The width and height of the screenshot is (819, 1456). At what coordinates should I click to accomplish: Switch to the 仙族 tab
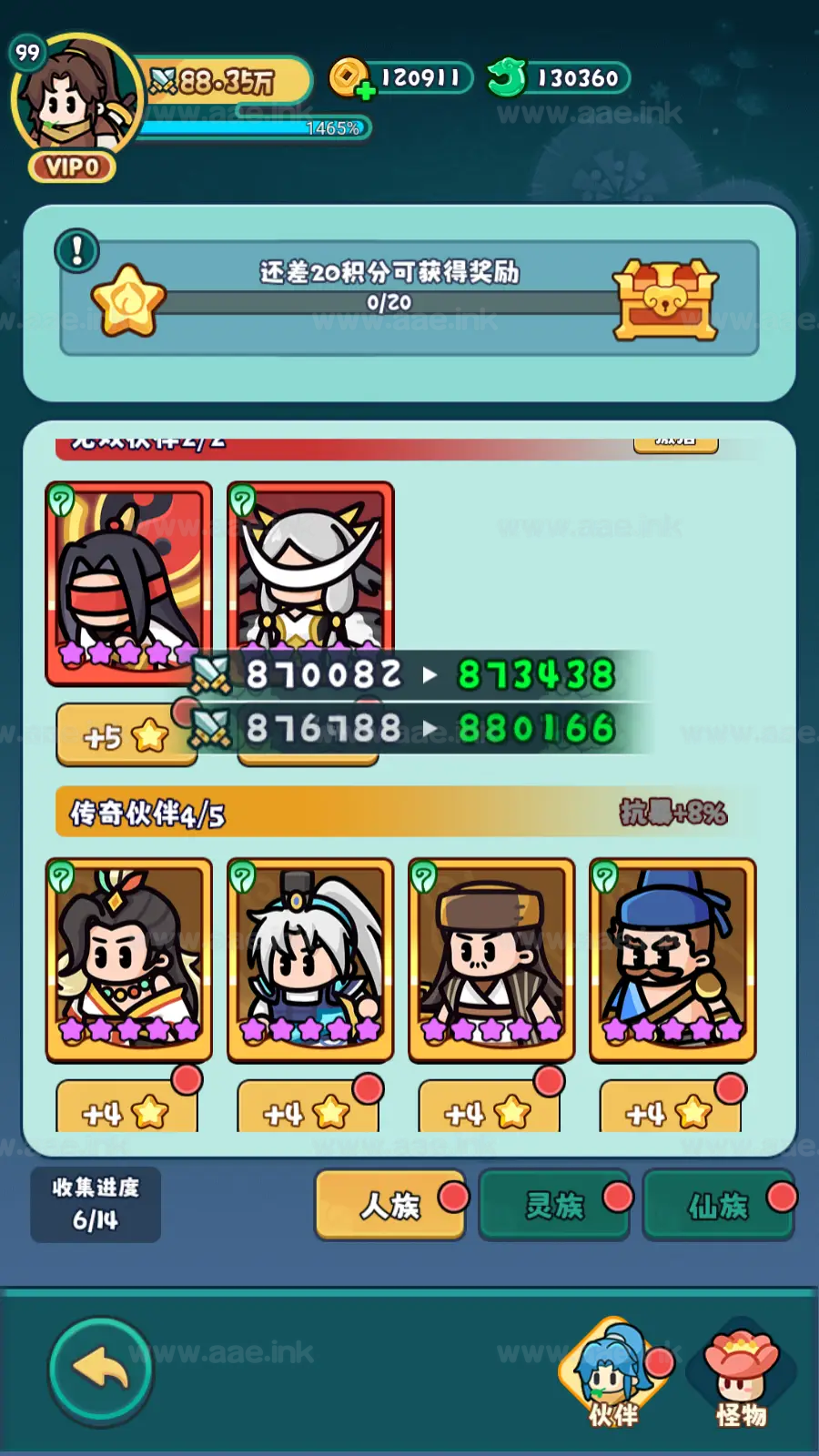[718, 1206]
